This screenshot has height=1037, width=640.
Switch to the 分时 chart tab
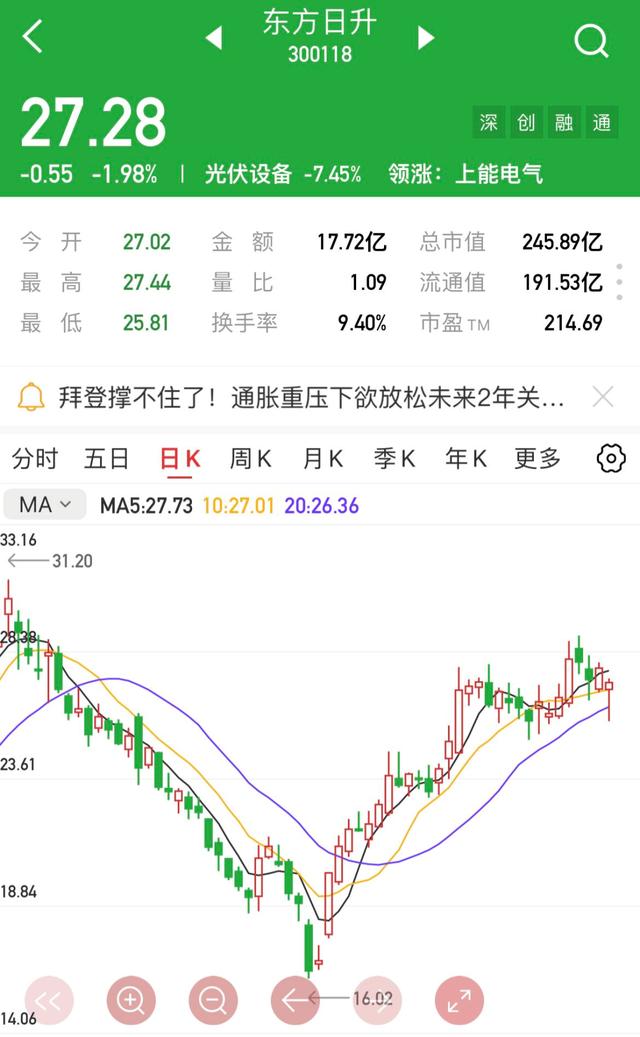pos(35,458)
